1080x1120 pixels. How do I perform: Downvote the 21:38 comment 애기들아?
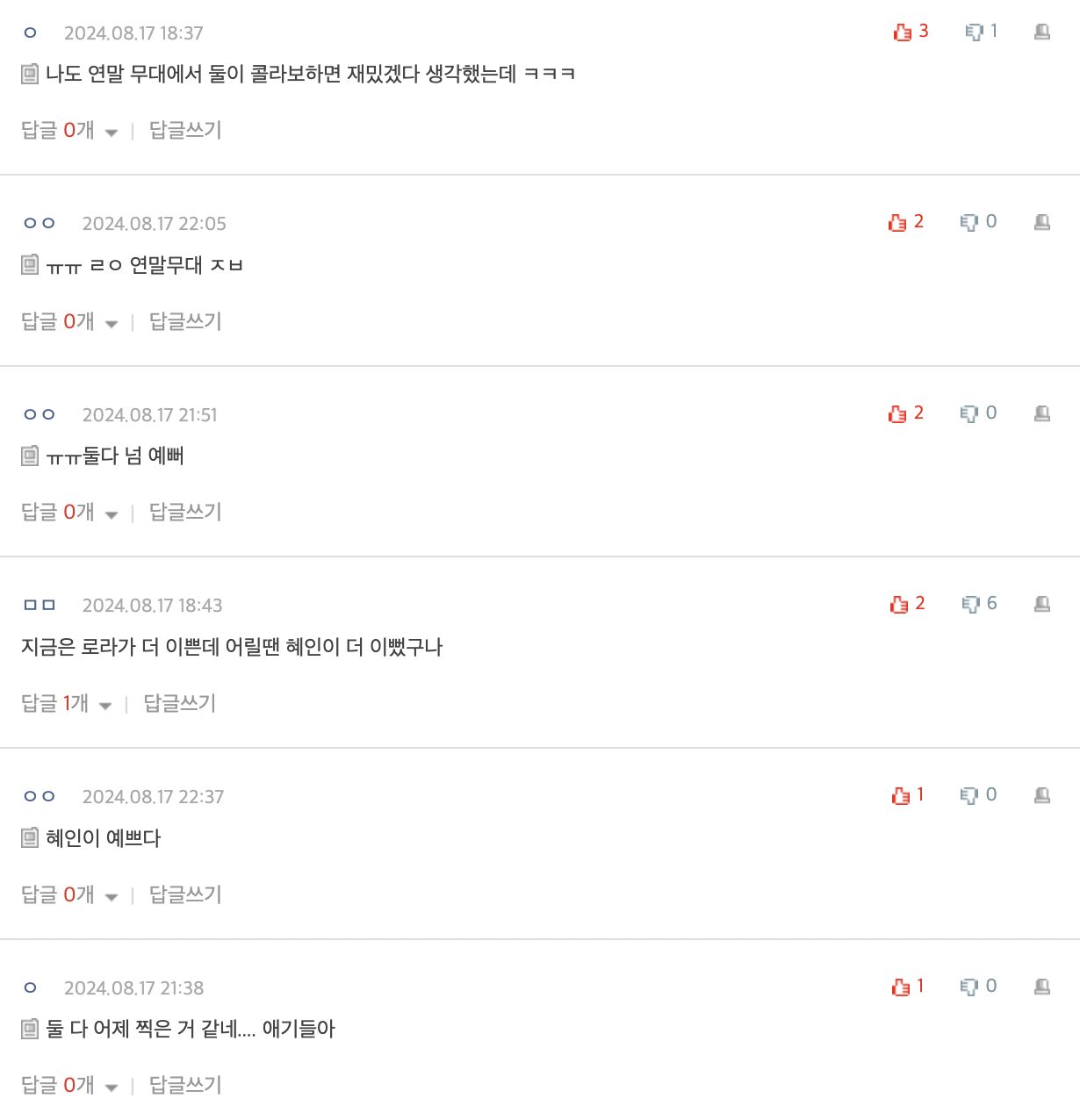click(x=968, y=987)
